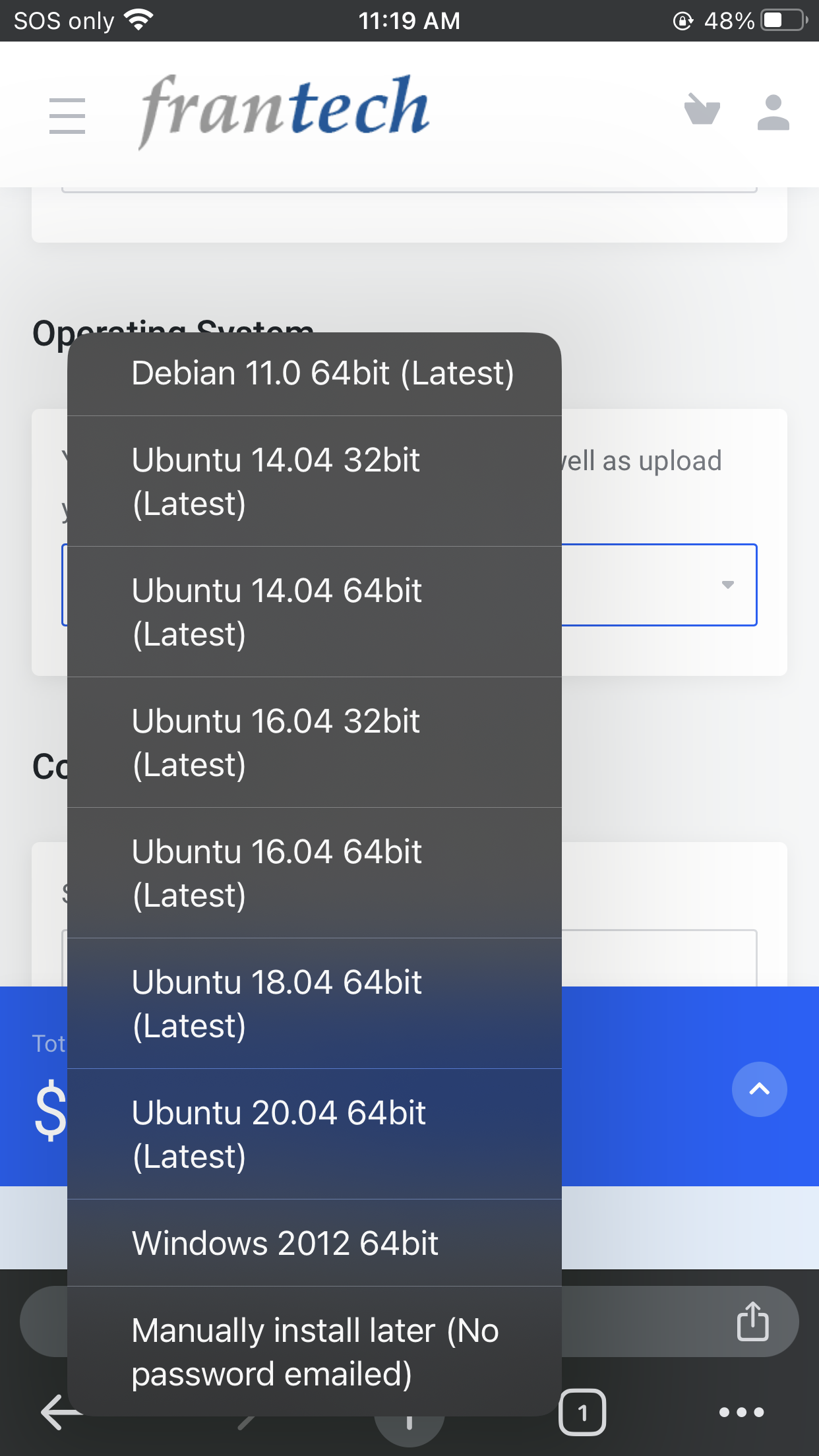The height and width of the screenshot is (1456, 819).
Task: Select Debian 11.0 64bit (Latest)
Action: pos(315,374)
